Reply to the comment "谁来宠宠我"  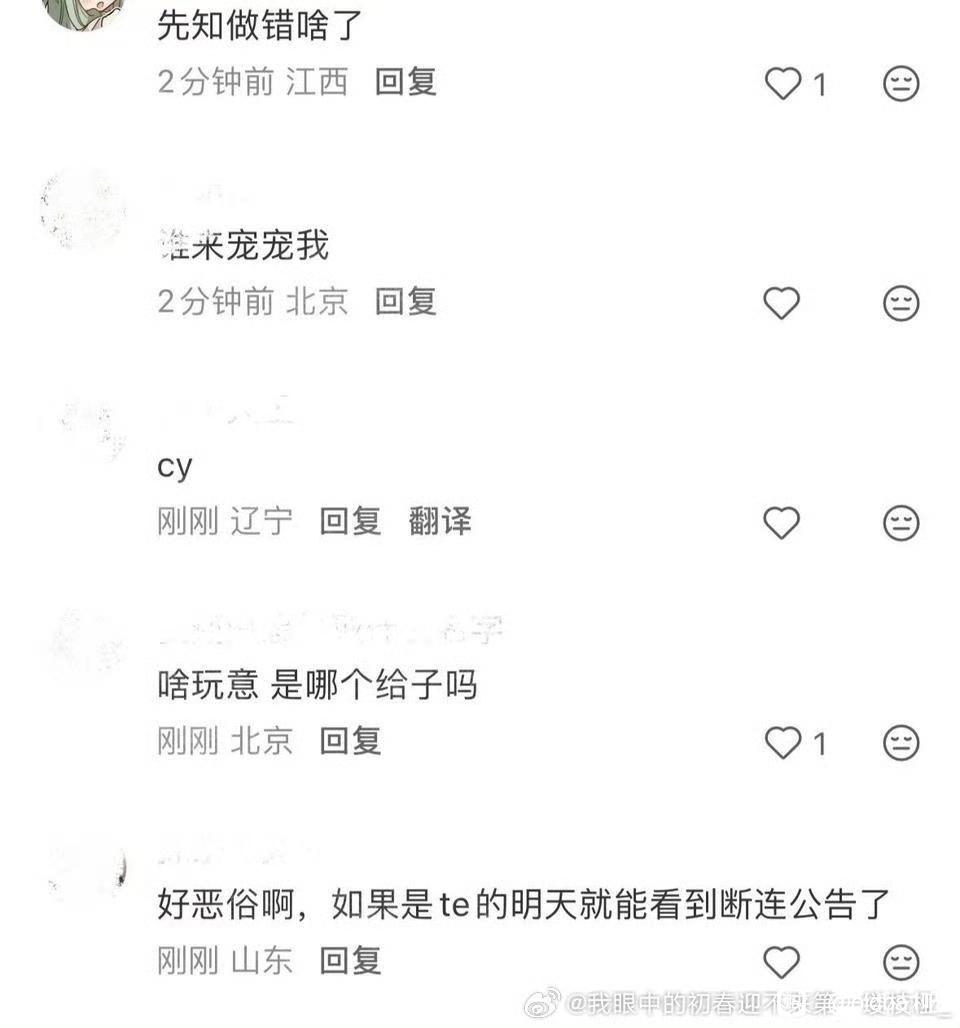click(405, 301)
